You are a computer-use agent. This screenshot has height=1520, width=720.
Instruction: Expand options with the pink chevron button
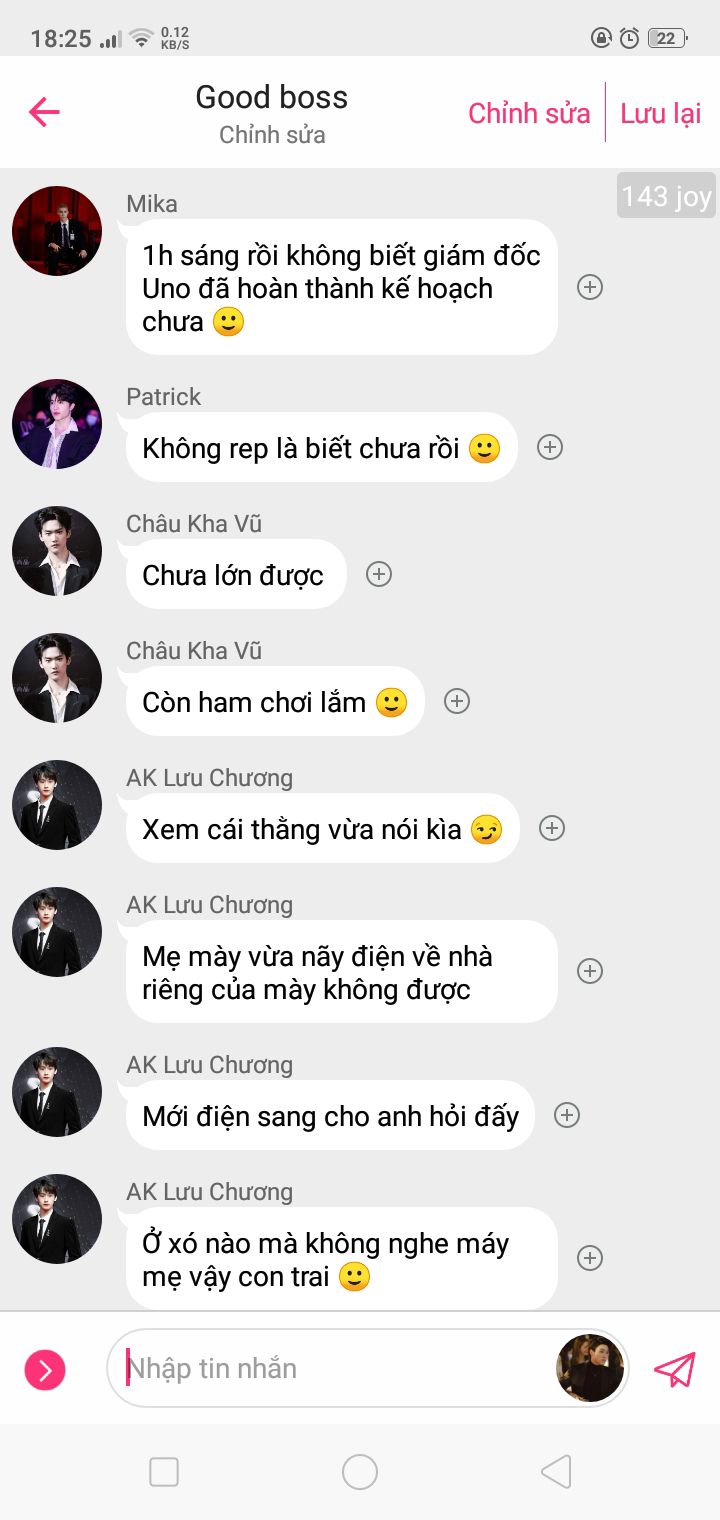(45, 1369)
